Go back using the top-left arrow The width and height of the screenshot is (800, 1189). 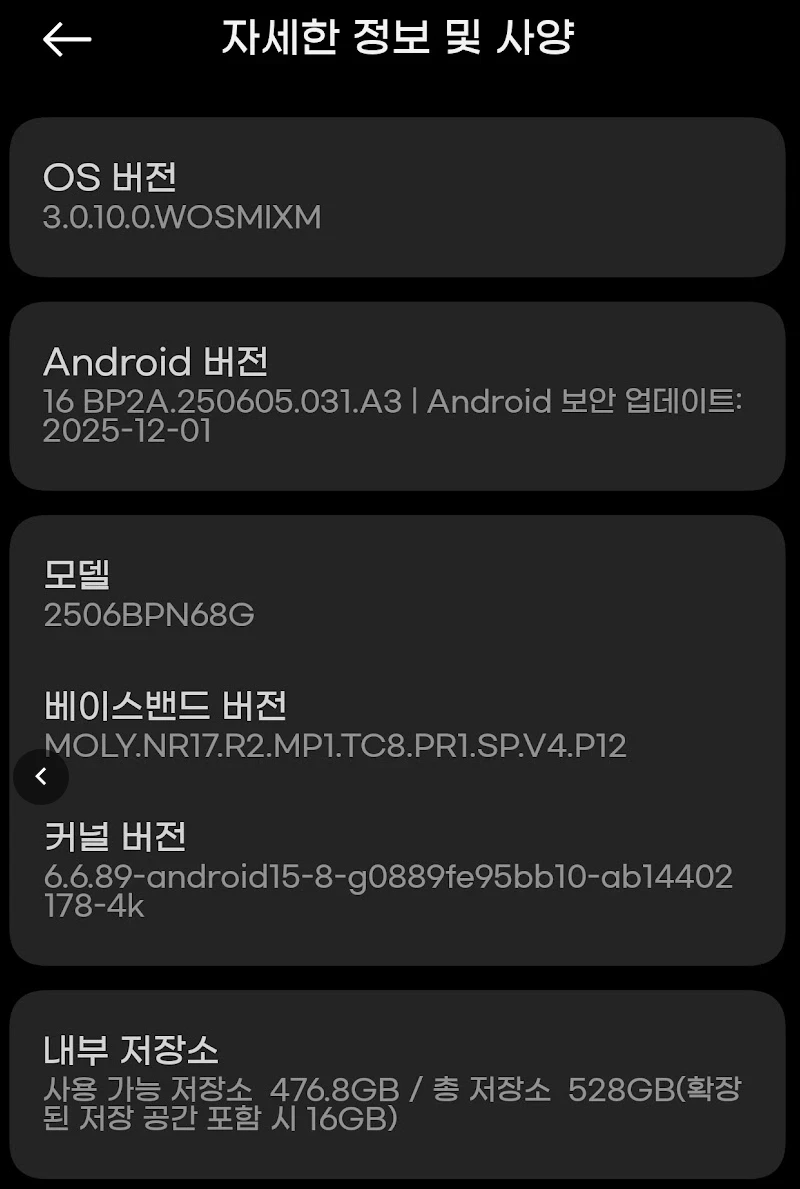(67, 40)
